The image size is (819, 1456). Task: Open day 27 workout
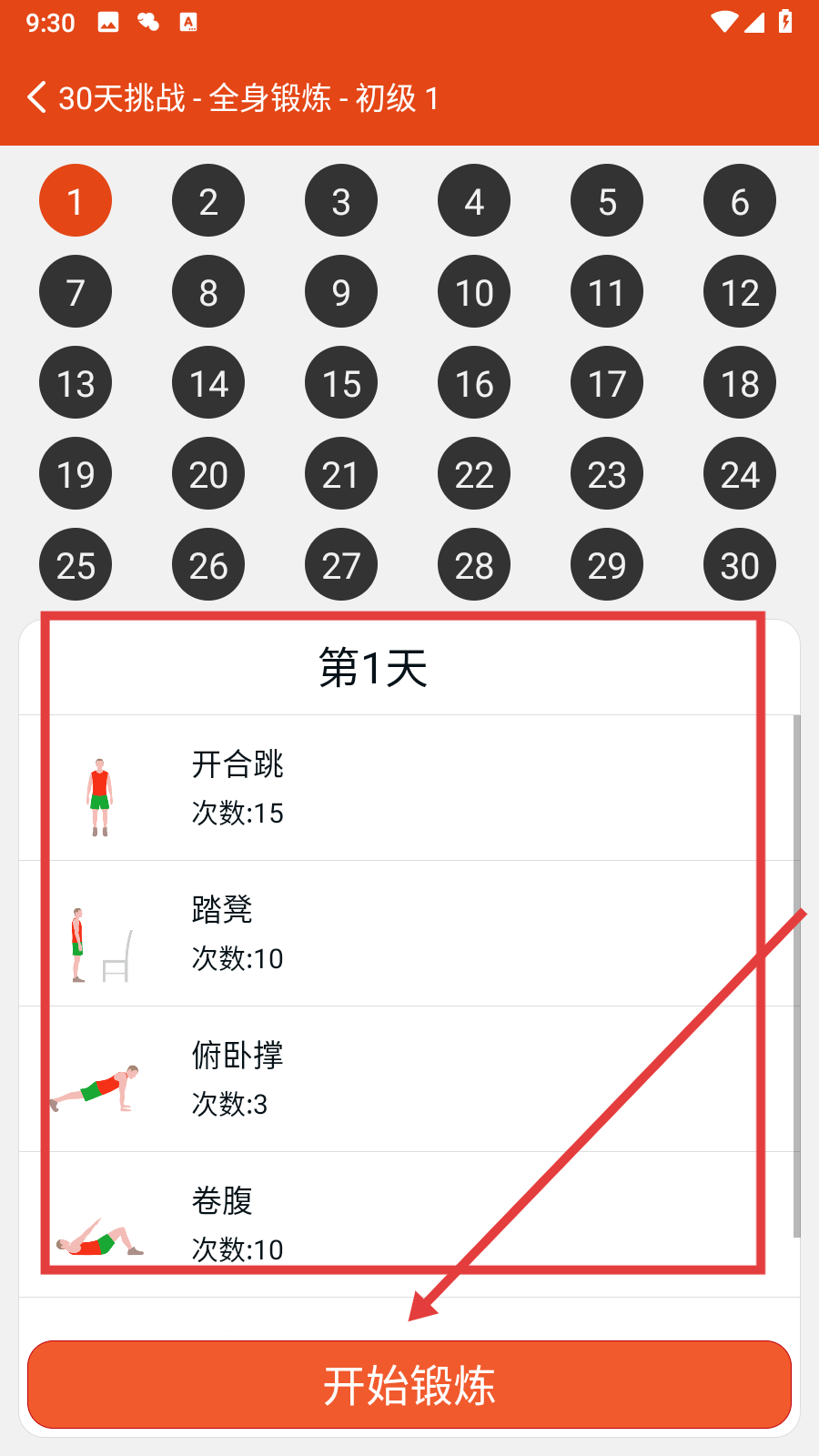341,565
